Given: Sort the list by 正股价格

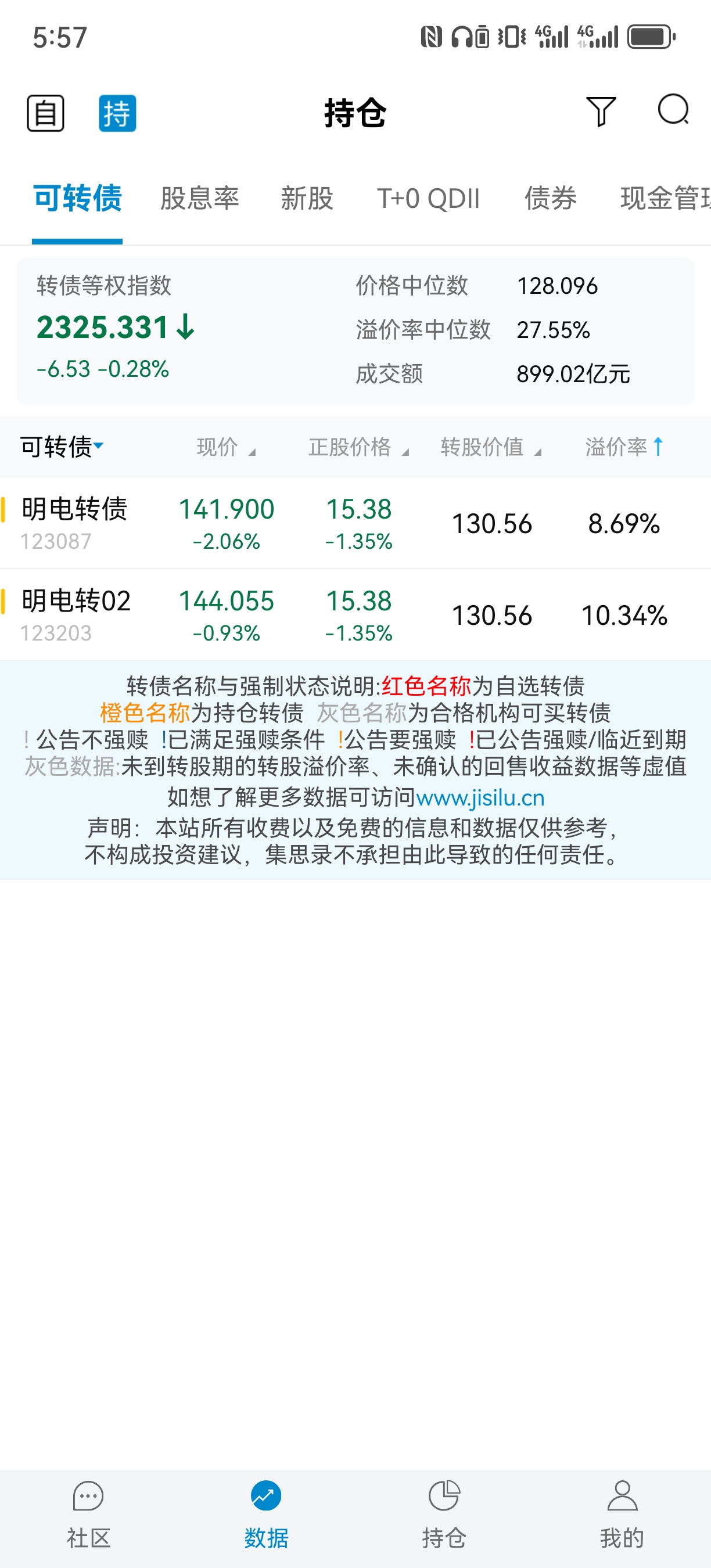Looking at the screenshot, I should point(358,447).
